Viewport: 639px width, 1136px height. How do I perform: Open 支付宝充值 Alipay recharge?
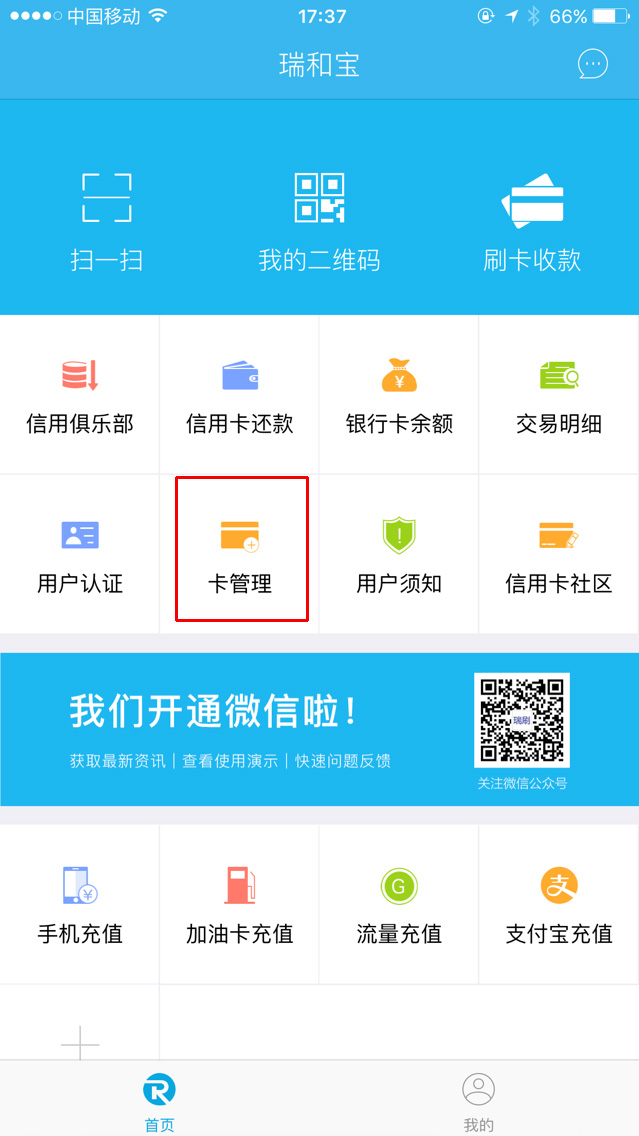coord(559,905)
